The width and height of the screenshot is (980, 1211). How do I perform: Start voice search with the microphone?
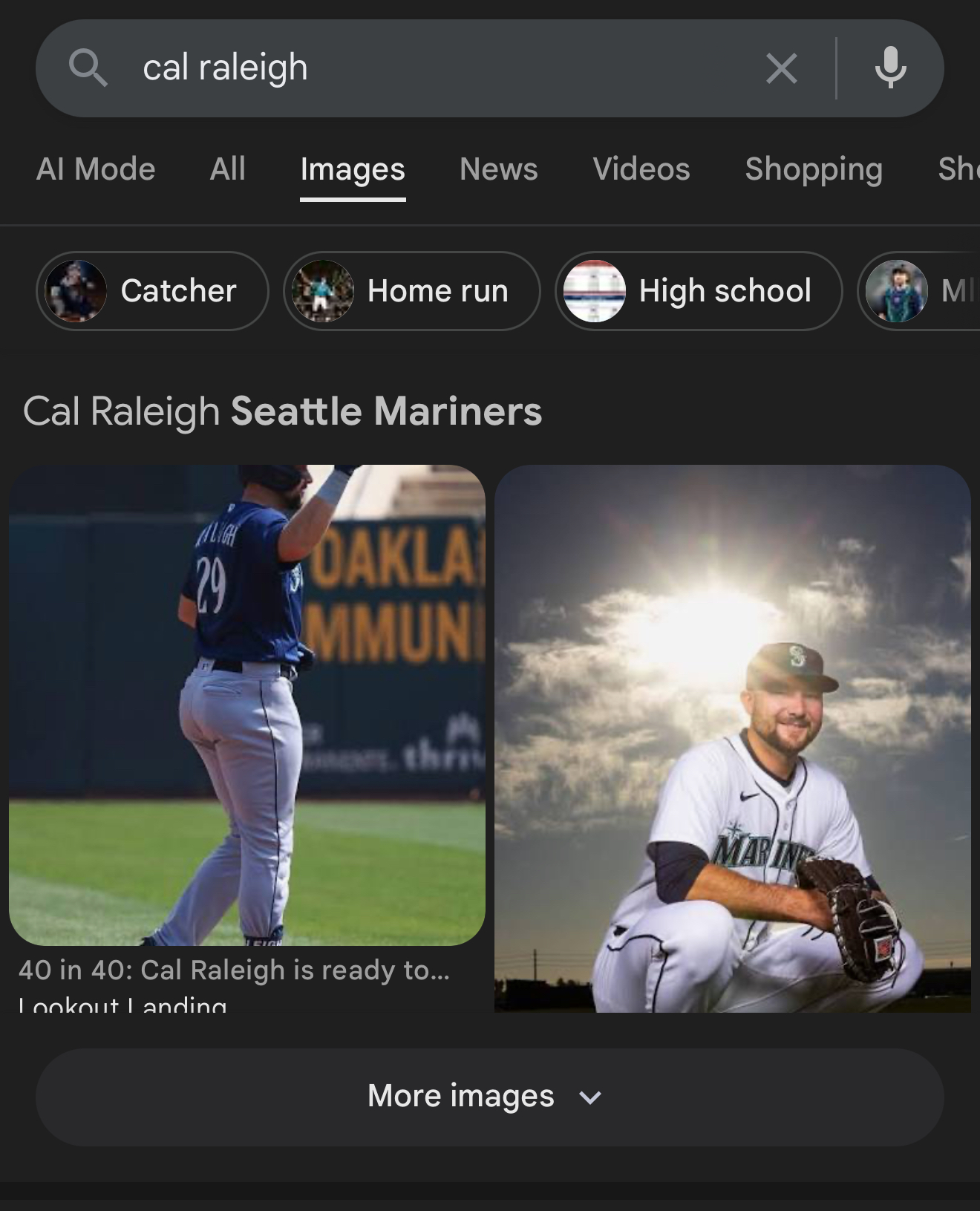(890, 68)
